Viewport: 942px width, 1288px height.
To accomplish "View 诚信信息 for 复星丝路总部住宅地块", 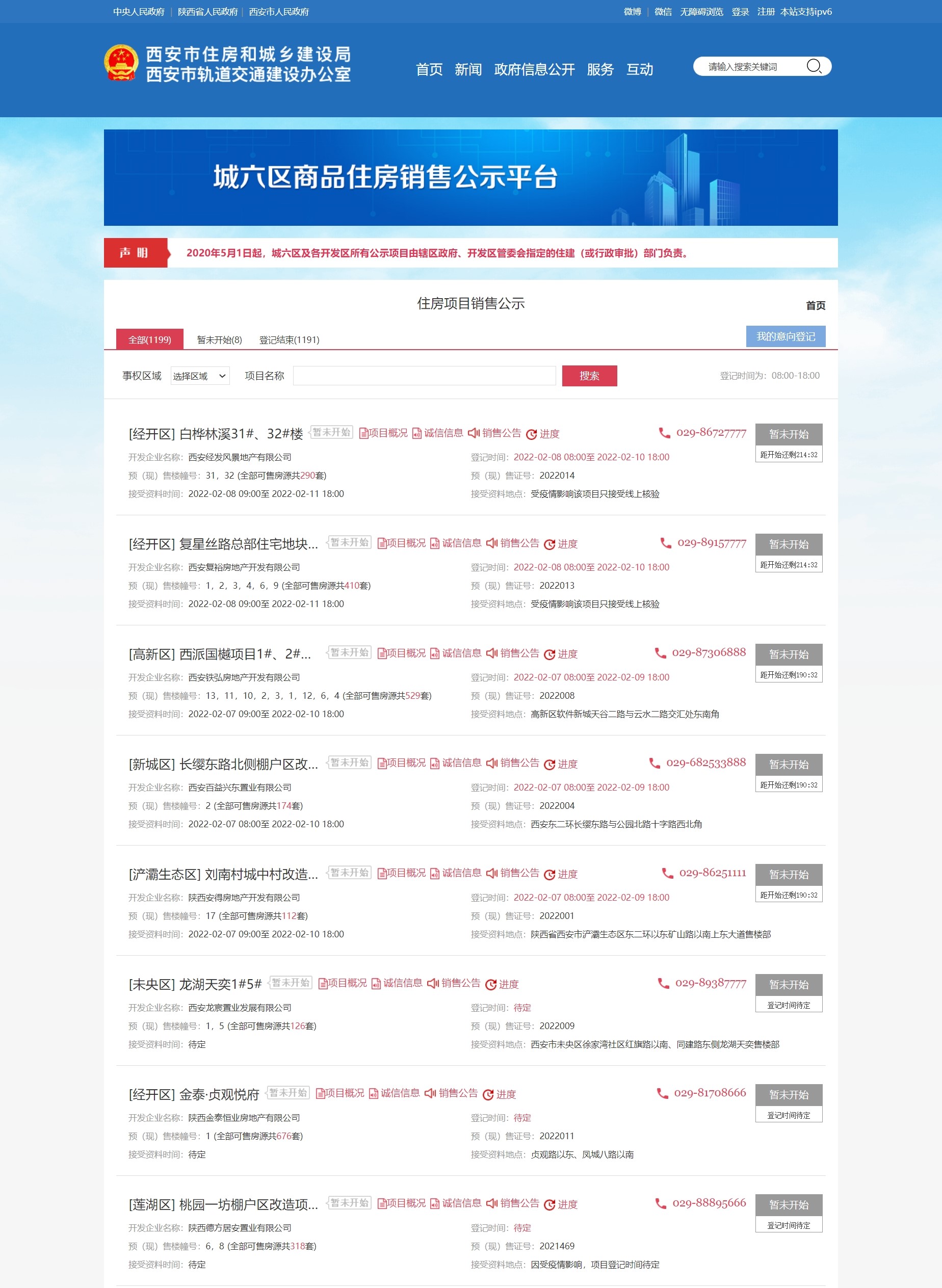I will [456, 543].
